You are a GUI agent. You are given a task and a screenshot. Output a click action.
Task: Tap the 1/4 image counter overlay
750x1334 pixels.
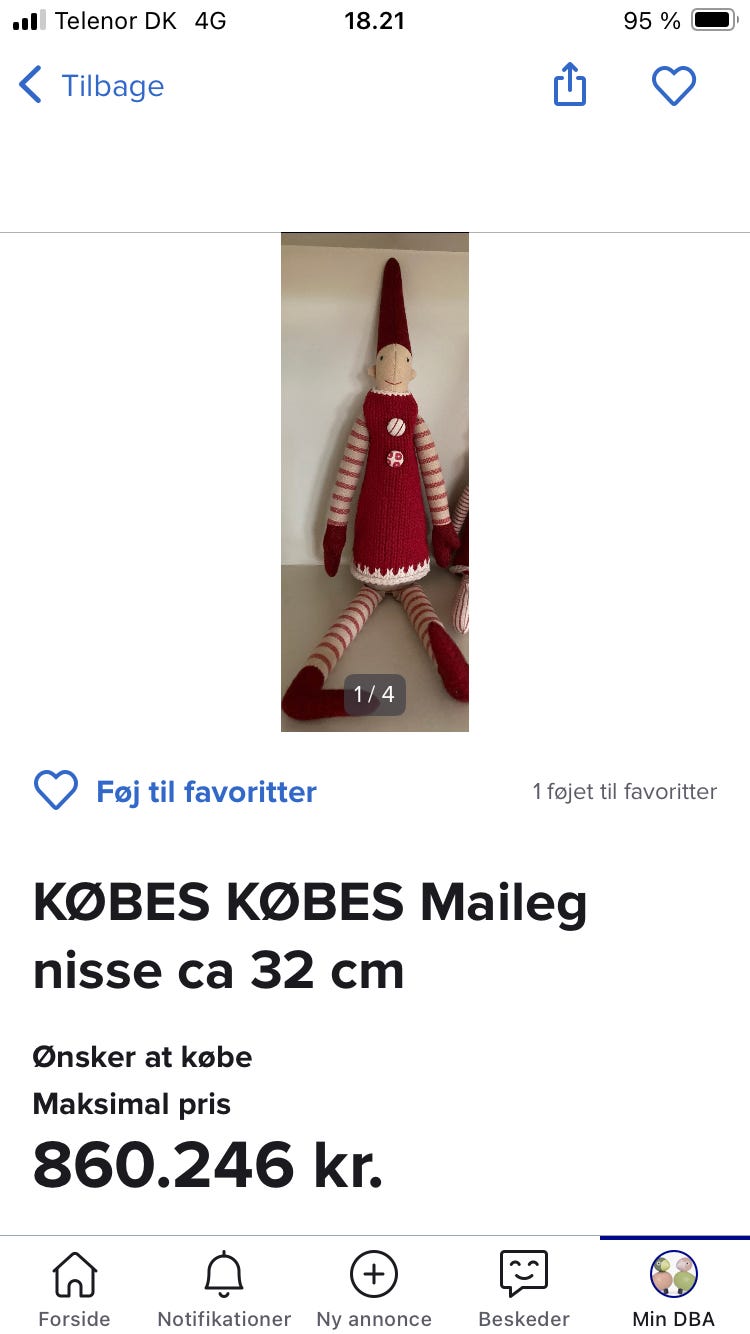pyautogui.click(x=374, y=694)
